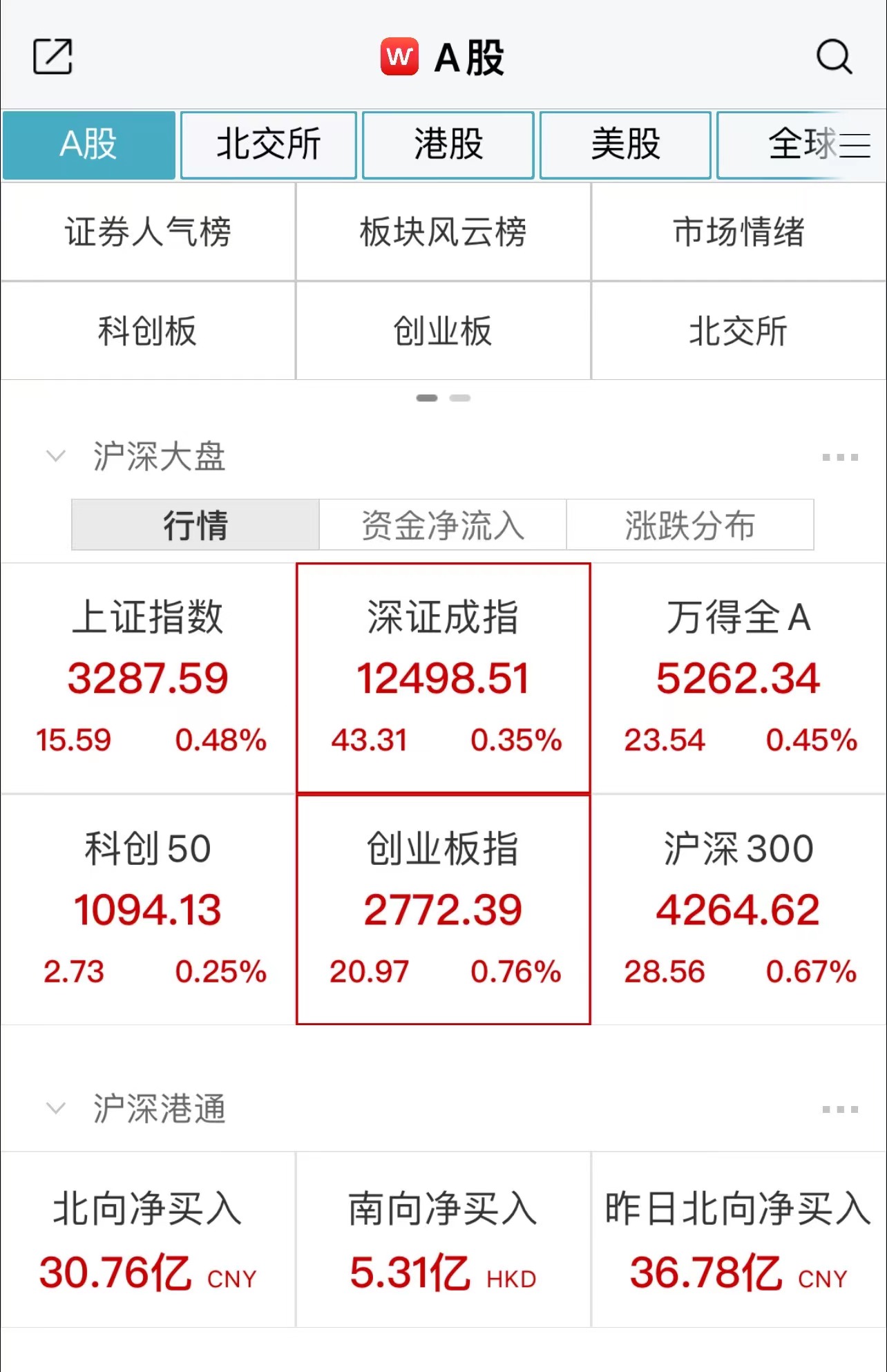Image resolution: width=887 pixels, height=1372 pixels.
Task: View 北向净买入 details
Action: [x=148, y=1240]
